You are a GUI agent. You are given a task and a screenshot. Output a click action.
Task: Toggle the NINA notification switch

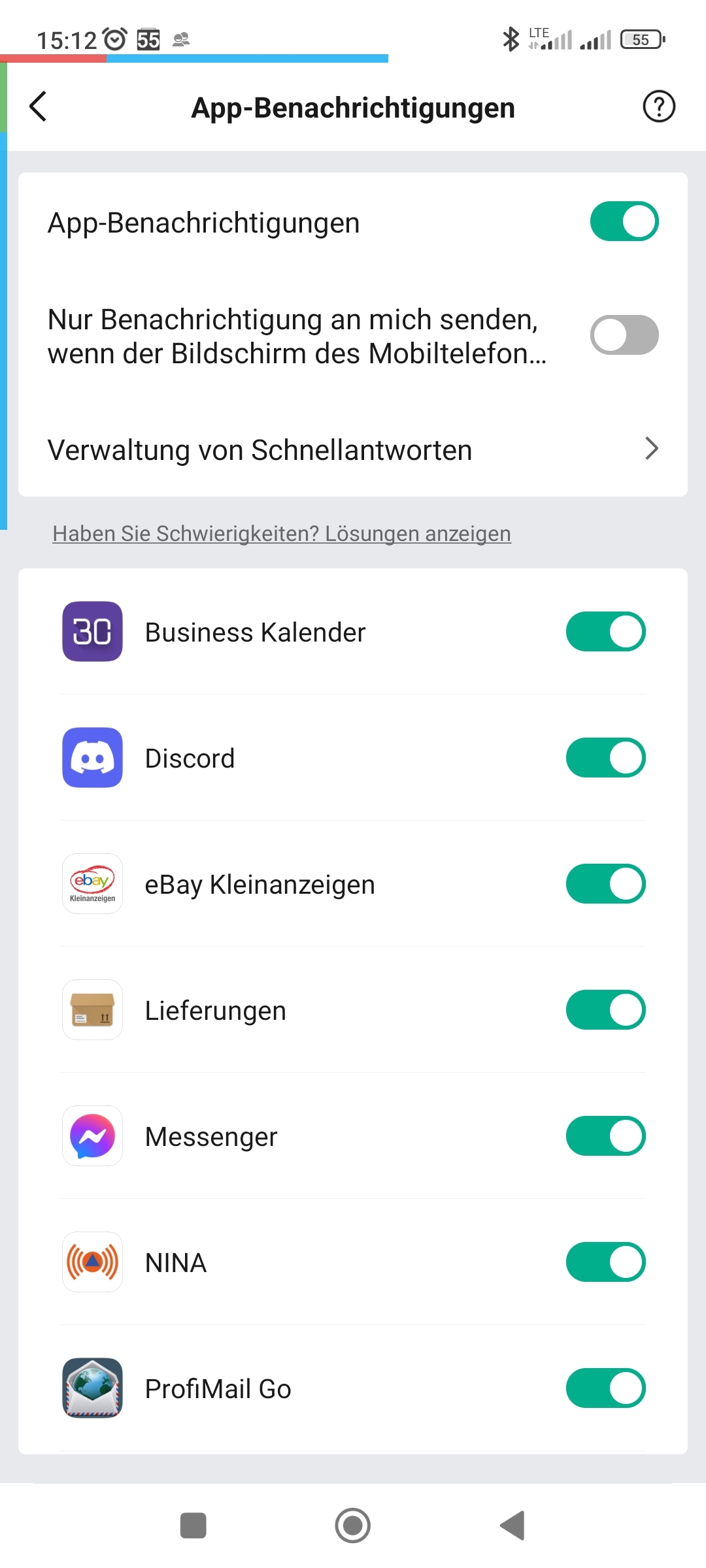606,1262
